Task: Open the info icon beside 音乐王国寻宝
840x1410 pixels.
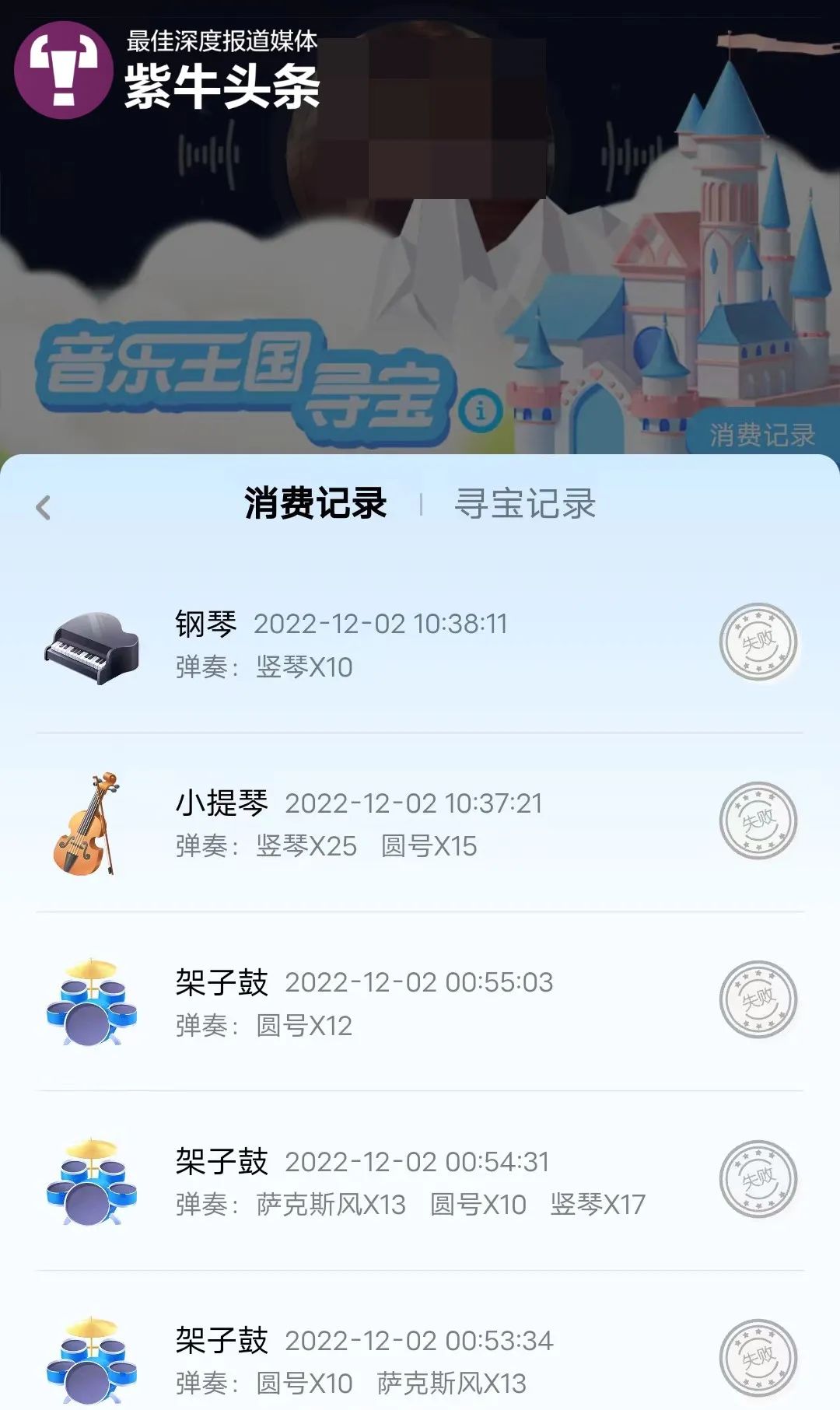Action: pyautogui.click(x=480, y=410)
